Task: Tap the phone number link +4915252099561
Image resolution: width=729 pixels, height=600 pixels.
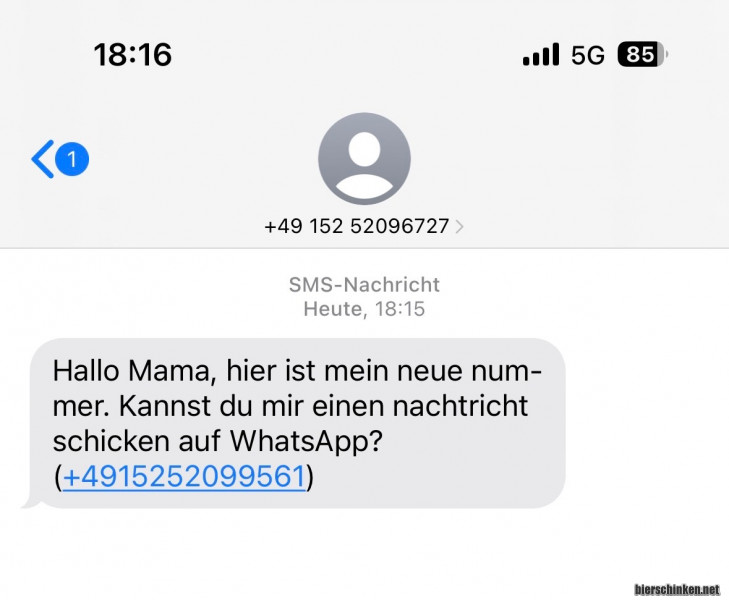Action: pyautogui.click(x=183, y=478)
